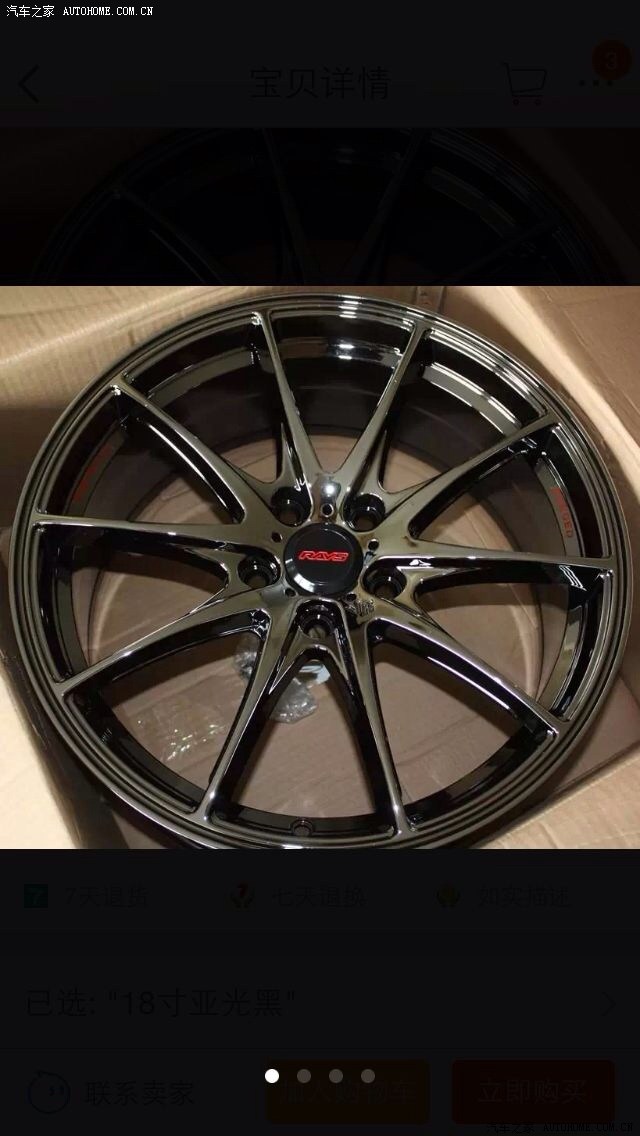Jump to second photo via page dots
Viewport: 640px width, 1136px height.
pyautogui.click(x=304, y=1076)
